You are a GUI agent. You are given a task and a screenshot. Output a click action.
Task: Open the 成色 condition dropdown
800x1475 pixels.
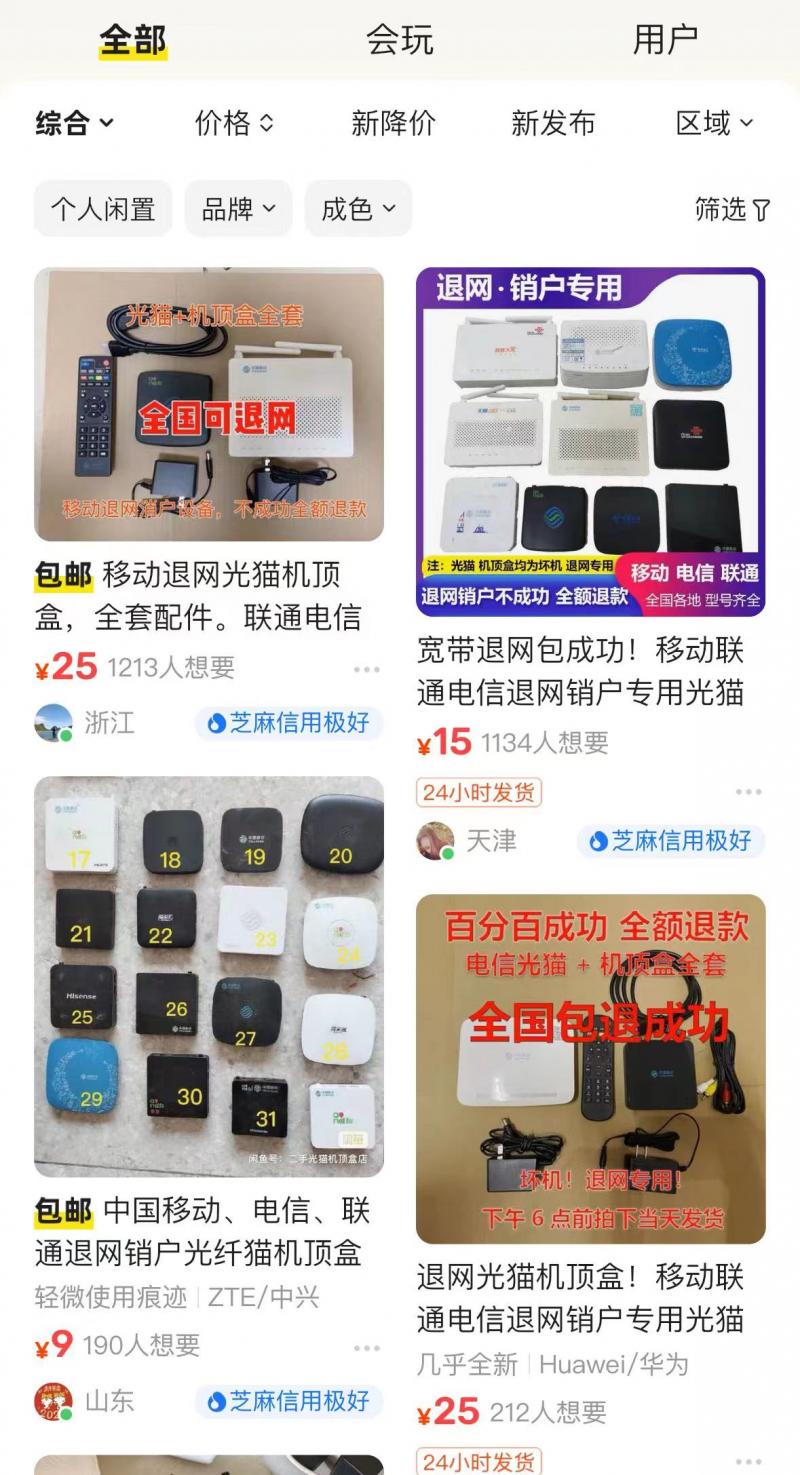(x=357, y=208)
